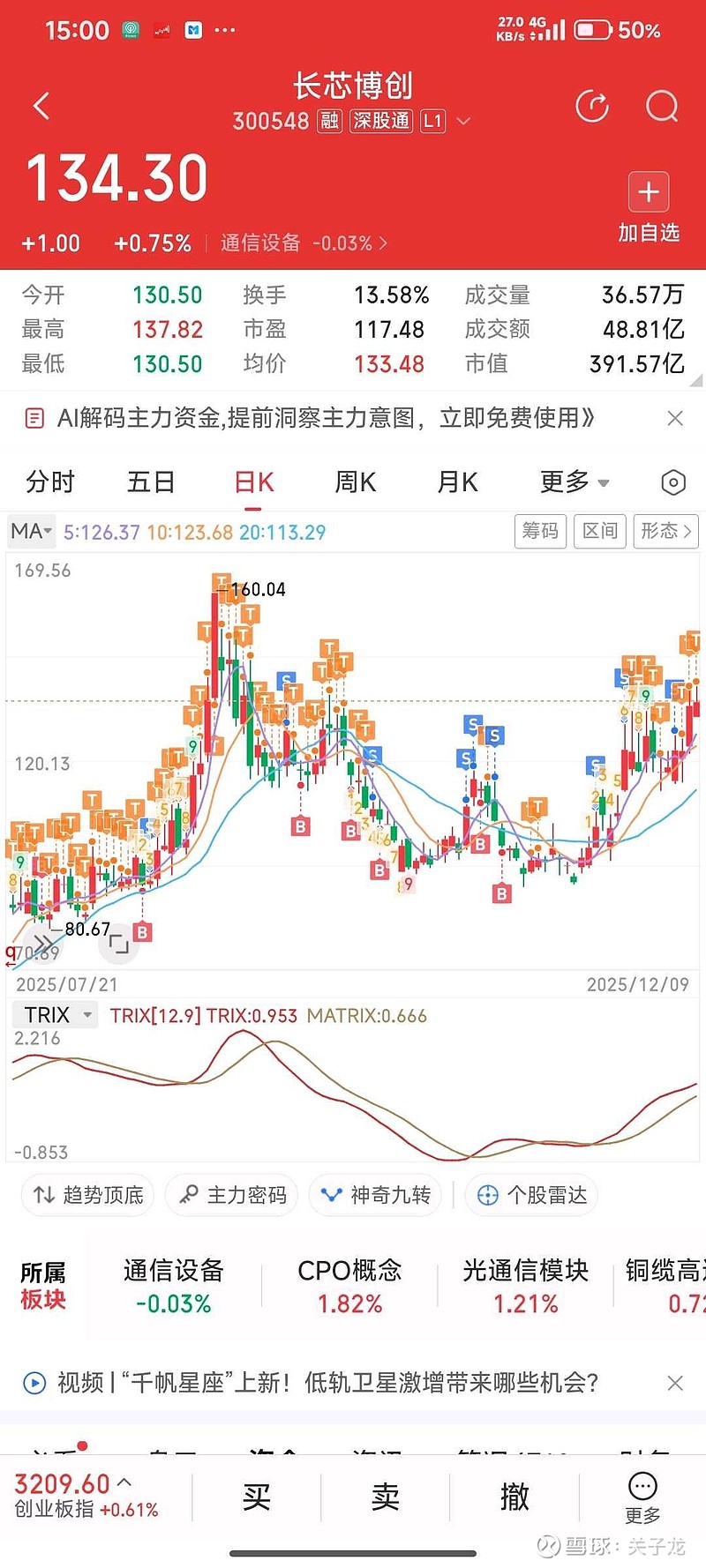Tap the chart settings circle icon beside 更多
Image resolution: width=706 pixels, height=1568 pixels.
pos(672,482)
